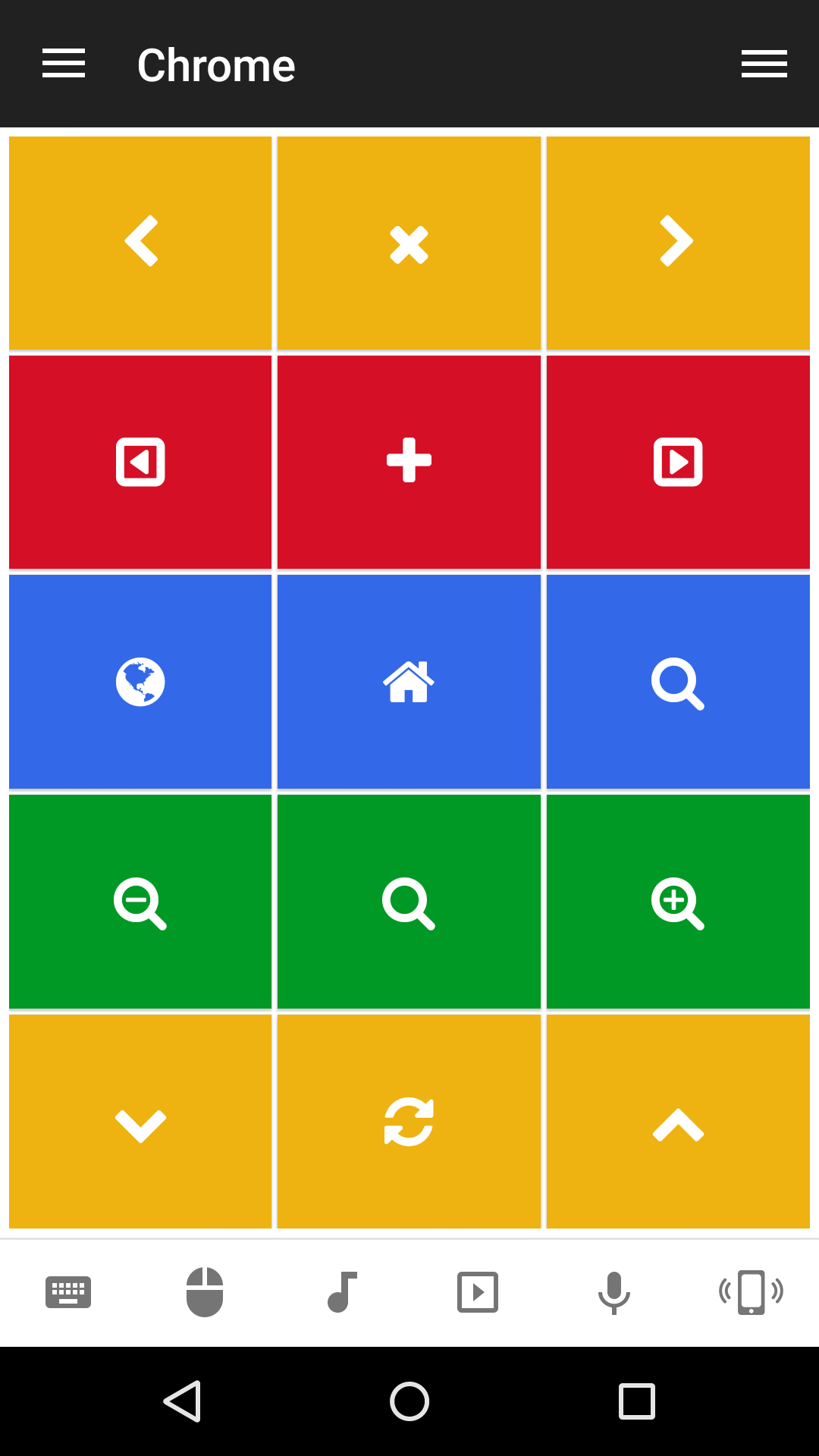The height and width of the screenshot is (1456, 819).
Task: Switch to the keyboard tab
Action: (68, 1292)
